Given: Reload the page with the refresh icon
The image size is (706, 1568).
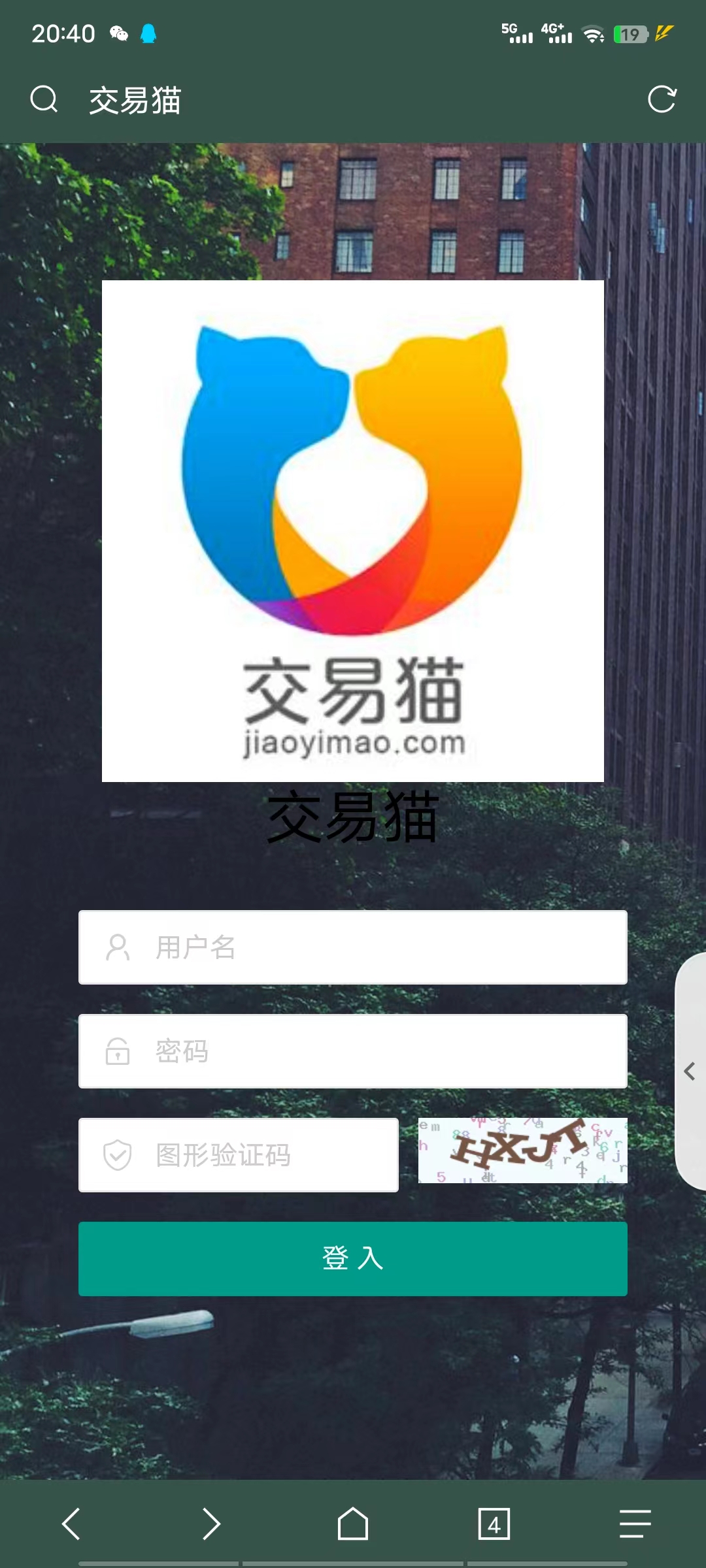Looking at the screenshot, I should tap(662, 99).
